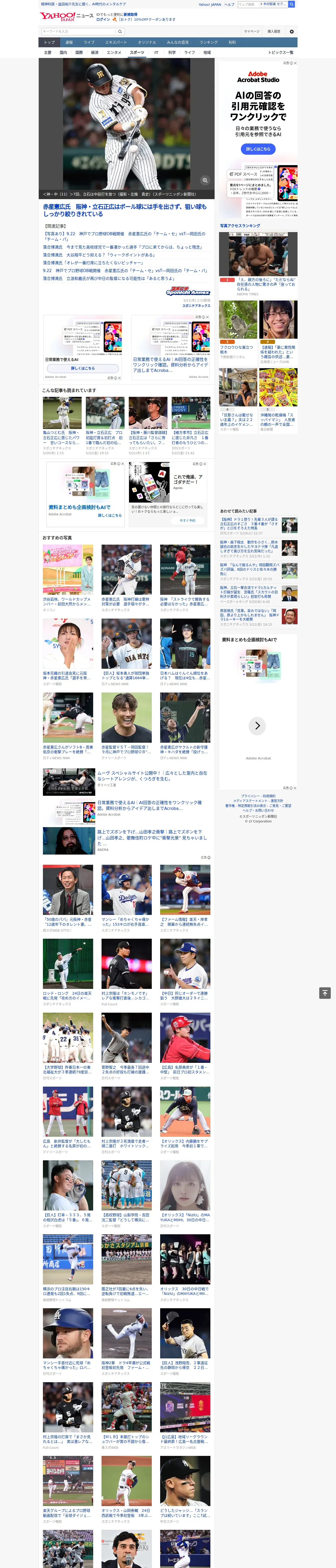336x1568 pixels.
Task: Switch to the 速報 tab
Action: (x=69, y=43)
